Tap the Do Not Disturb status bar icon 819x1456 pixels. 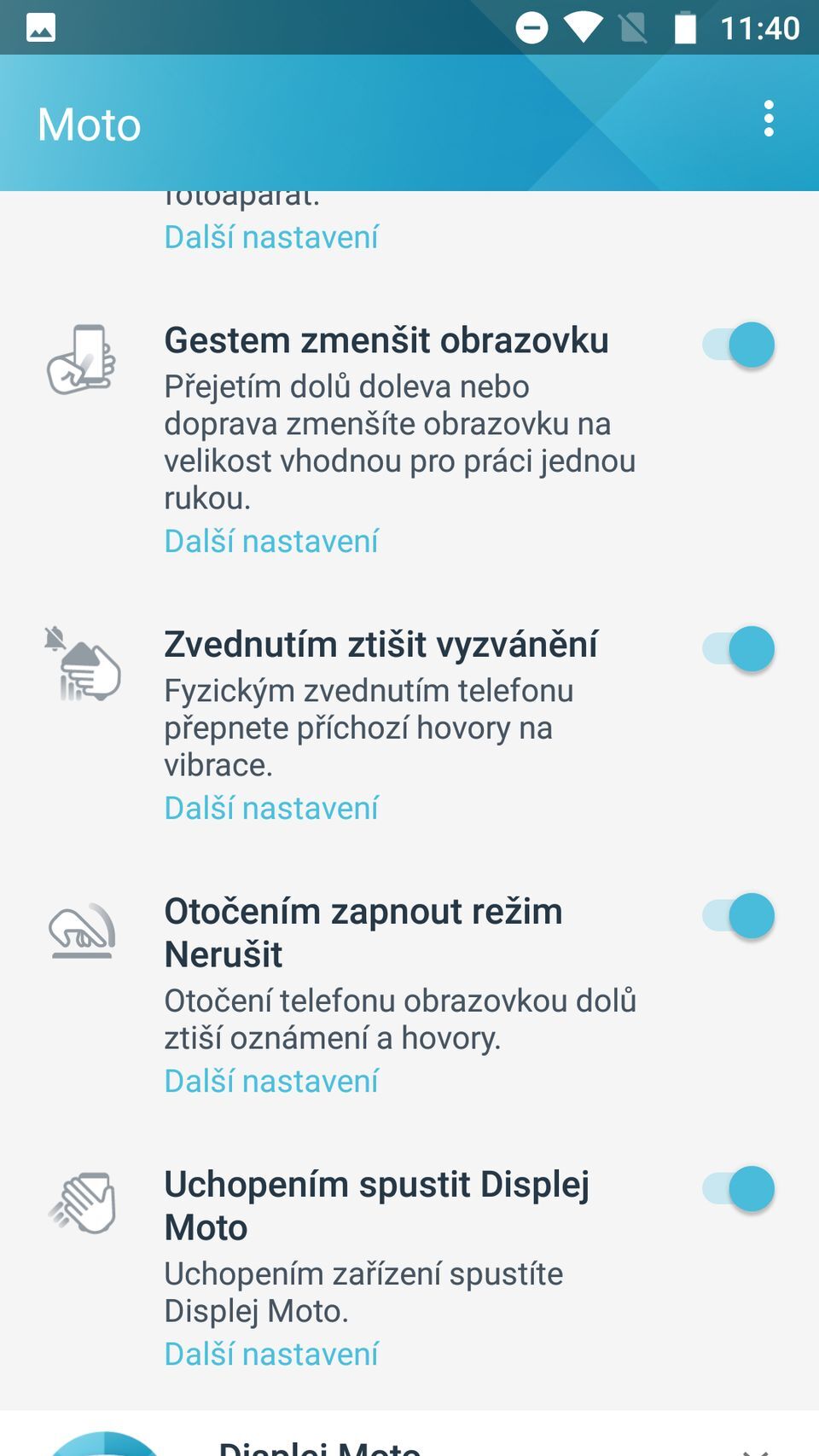[532, 26]
